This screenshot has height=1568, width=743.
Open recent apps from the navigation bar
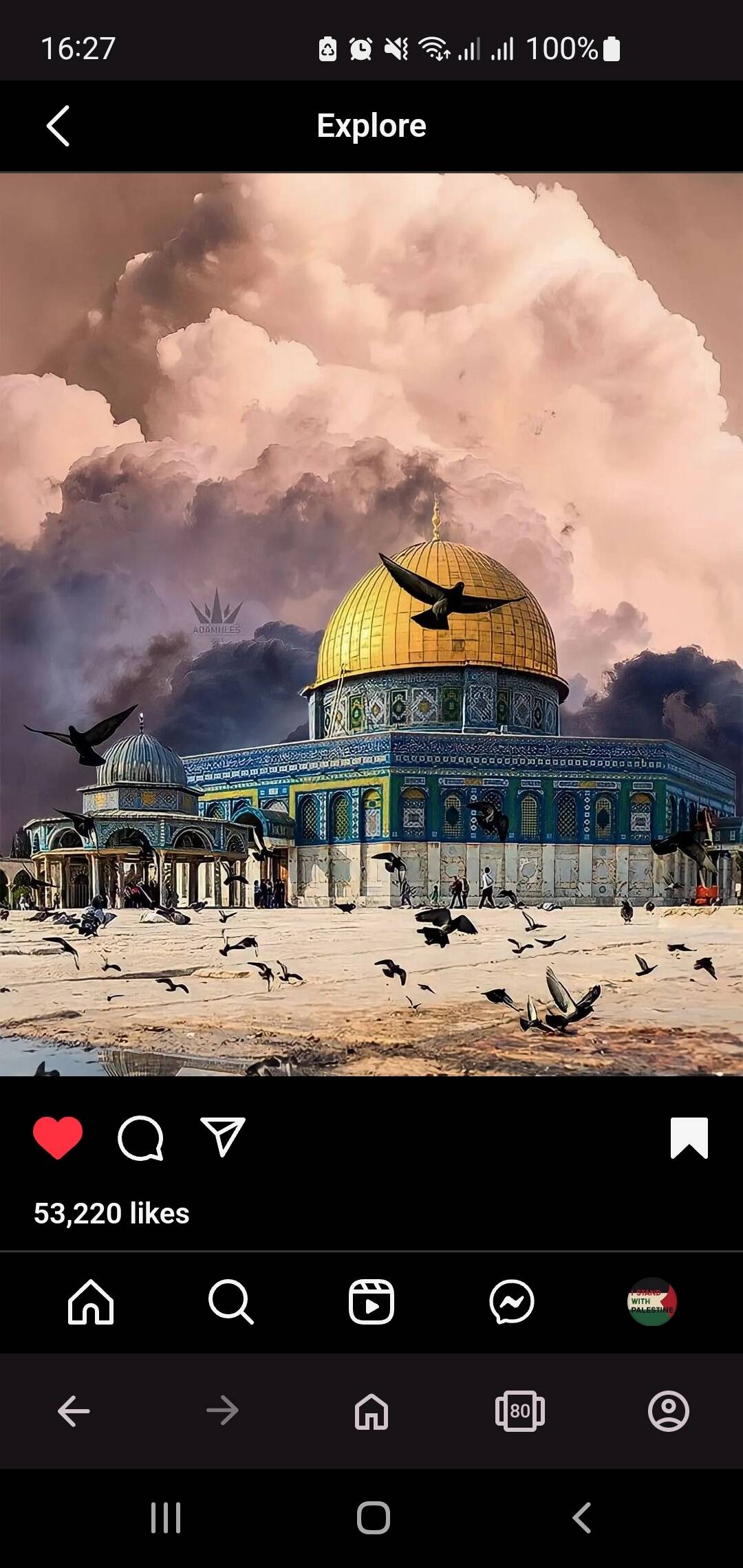coord(166,1518)
